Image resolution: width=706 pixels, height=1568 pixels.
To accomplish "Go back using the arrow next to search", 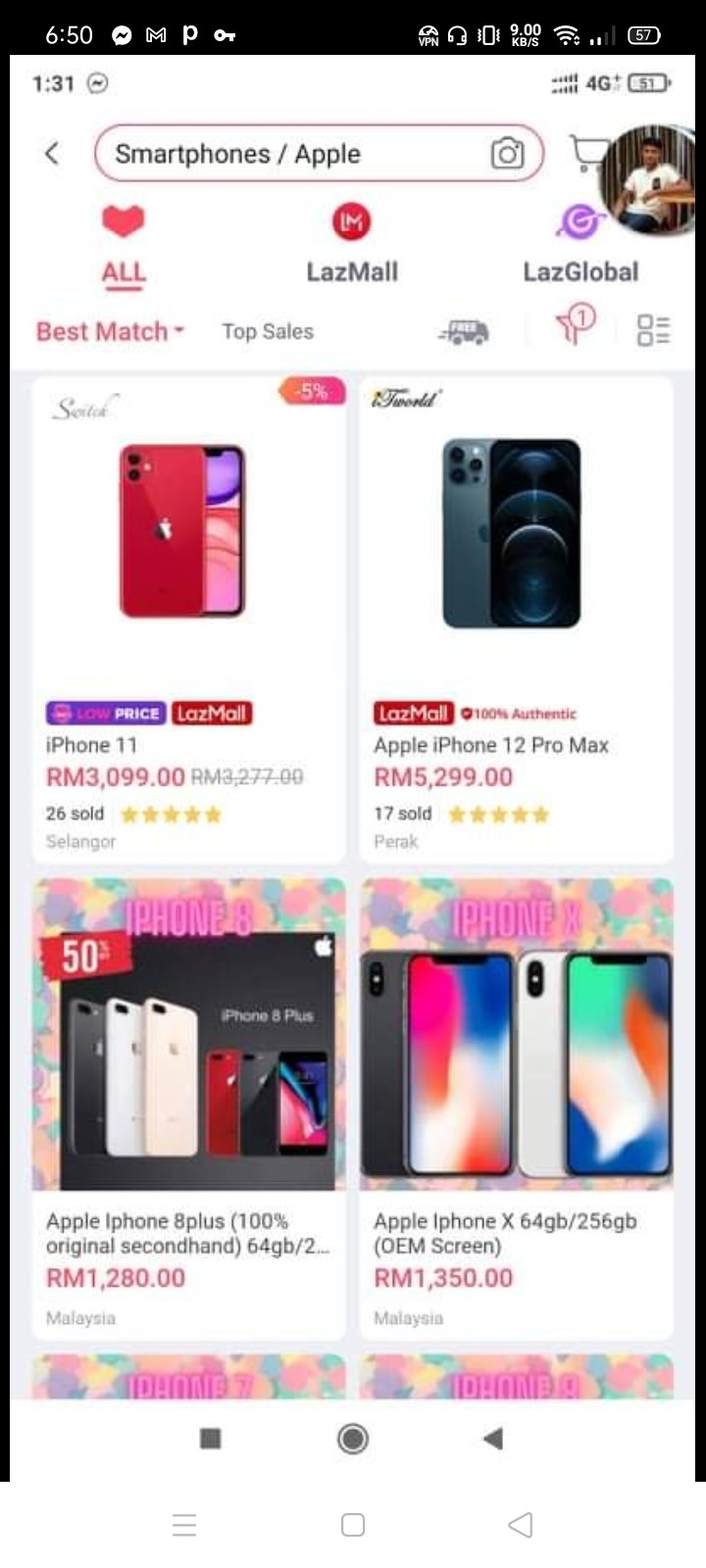I will 52,154.
